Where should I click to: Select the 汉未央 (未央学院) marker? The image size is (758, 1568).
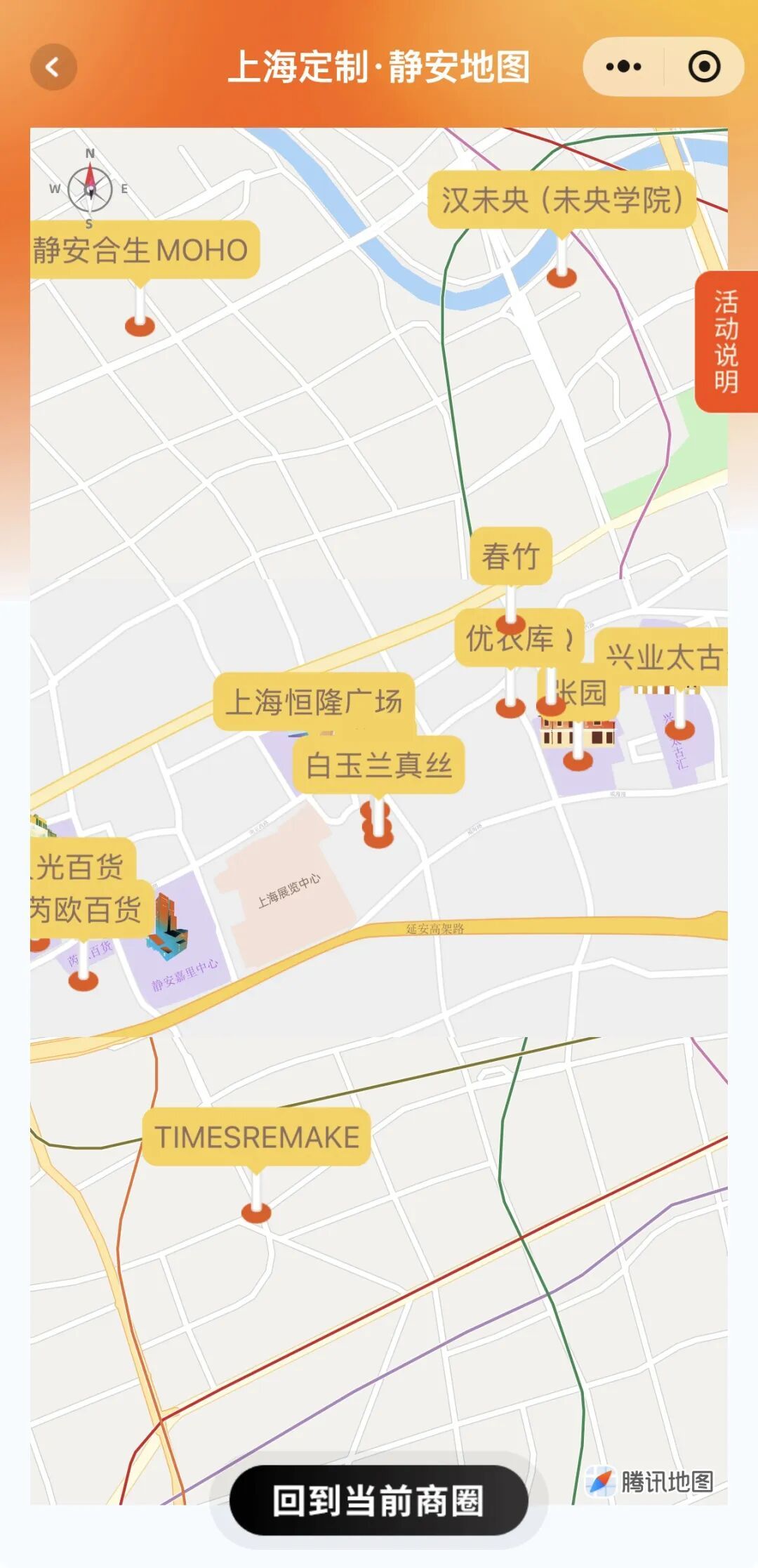click(561, 200)
